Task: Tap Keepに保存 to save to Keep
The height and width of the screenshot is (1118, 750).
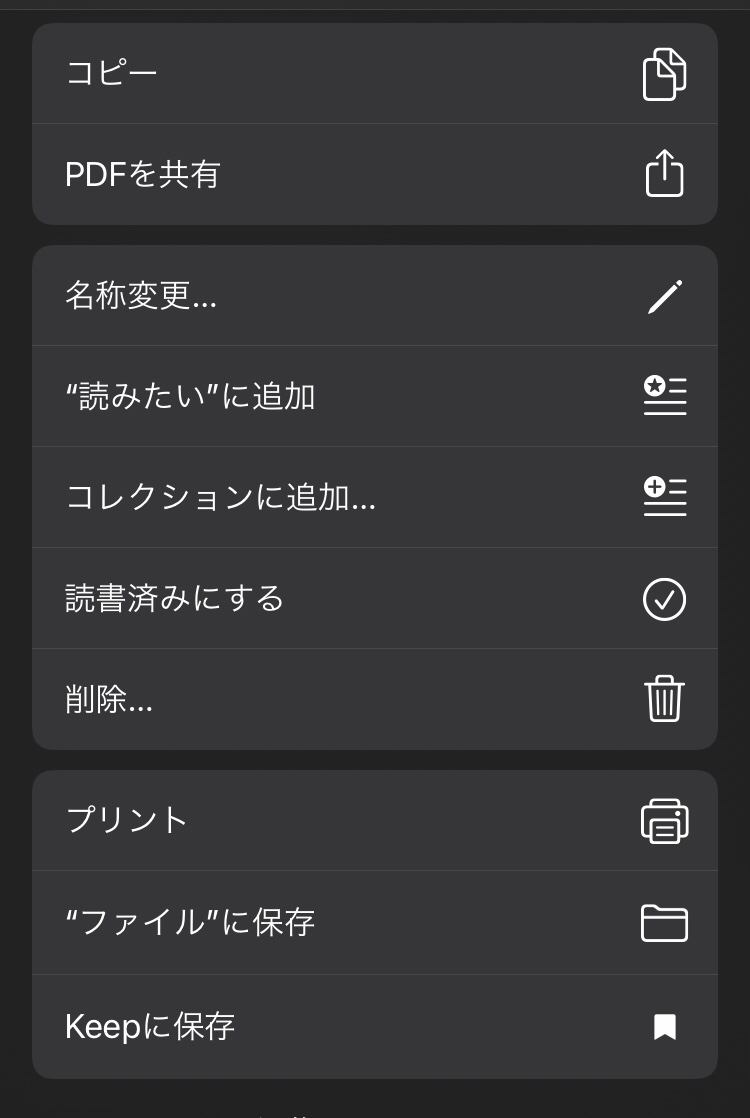Action: (374, 1026)
